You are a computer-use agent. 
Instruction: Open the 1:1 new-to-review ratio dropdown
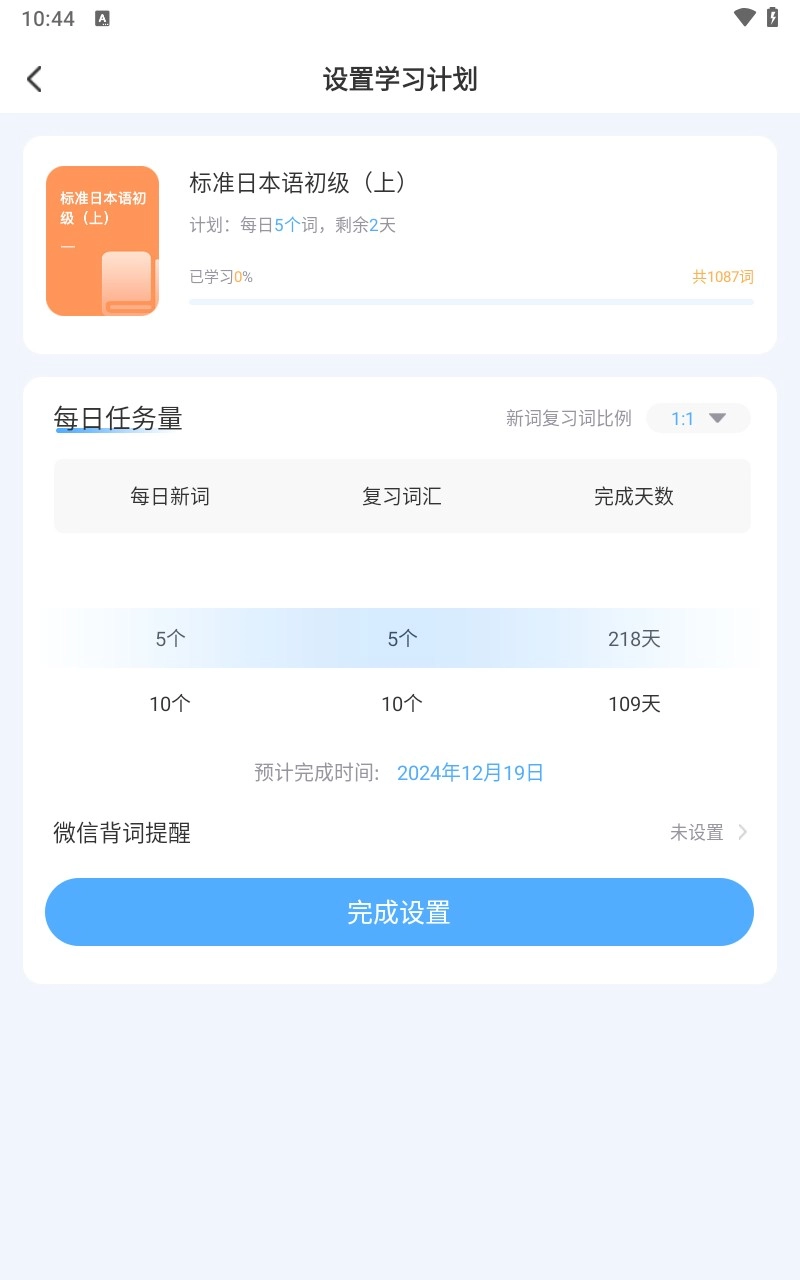click(698, 418)
